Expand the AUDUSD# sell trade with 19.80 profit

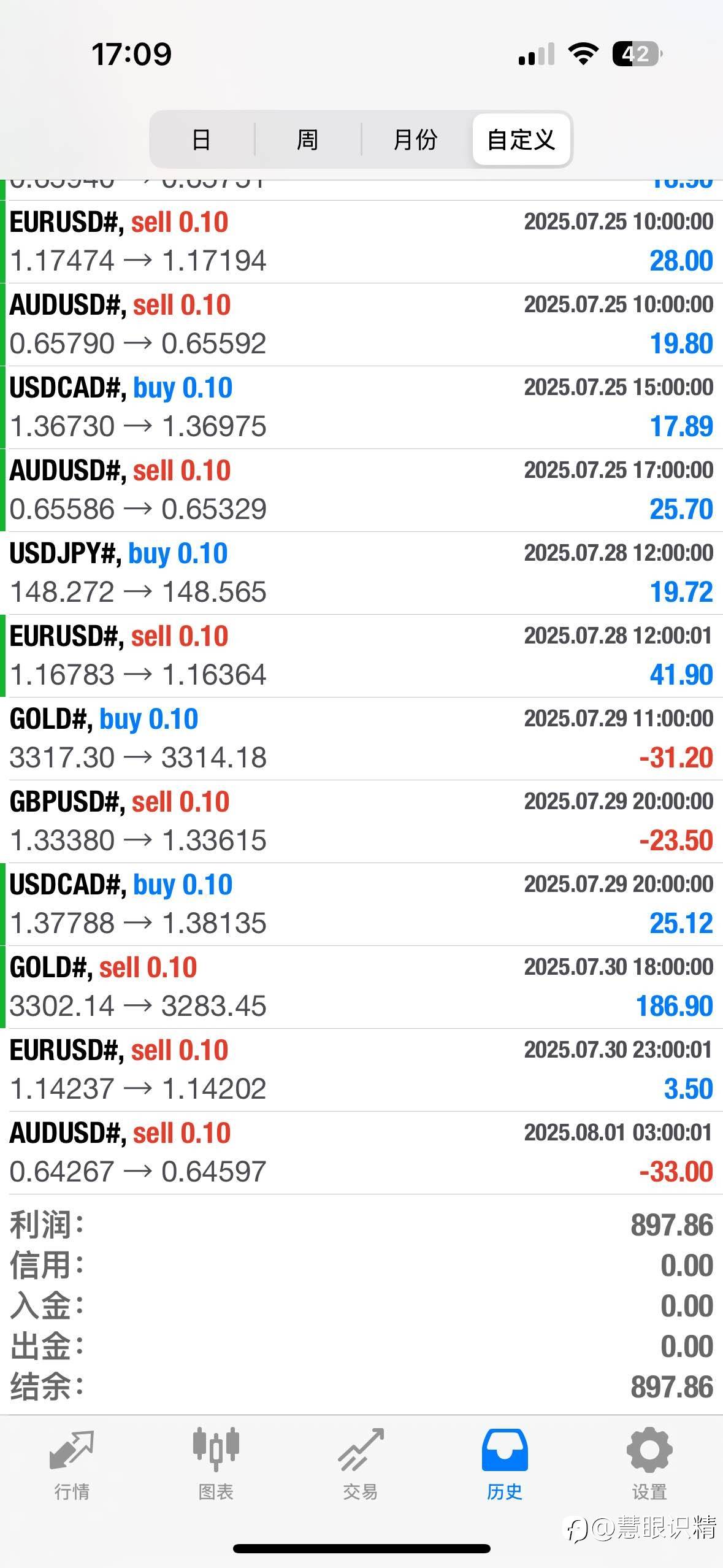click(361, 325)
